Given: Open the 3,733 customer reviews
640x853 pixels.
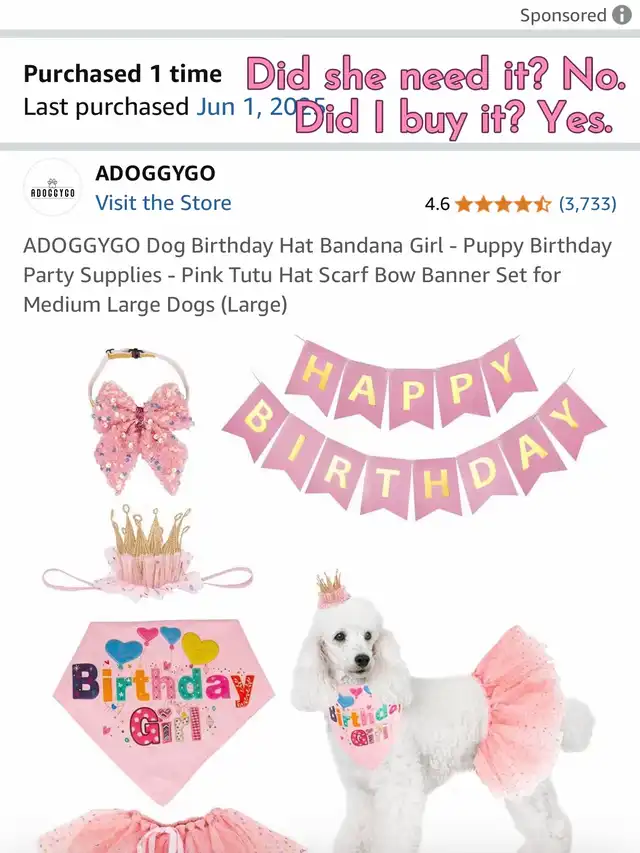Looking at the screenshot, I should click(587, 204).
